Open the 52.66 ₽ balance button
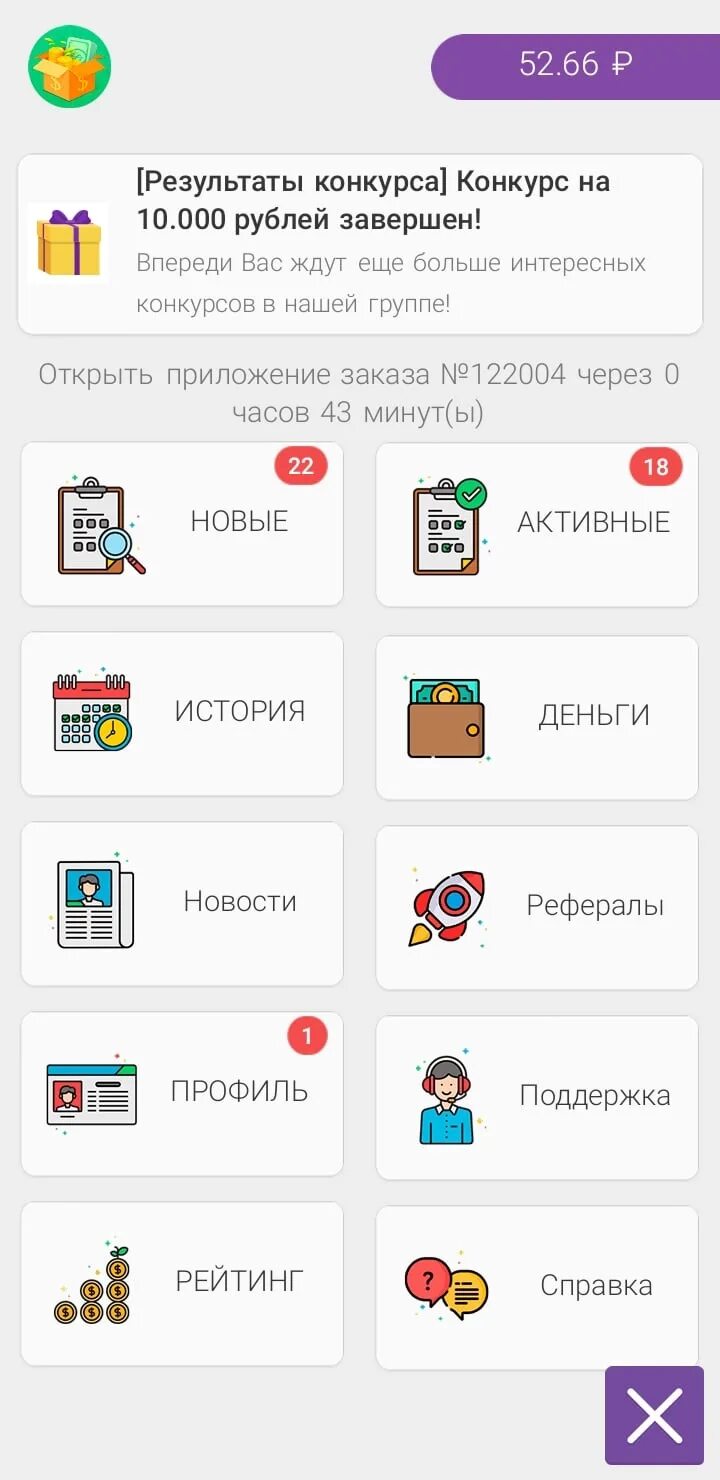The image size is (720, 1480). coord(575,66)
